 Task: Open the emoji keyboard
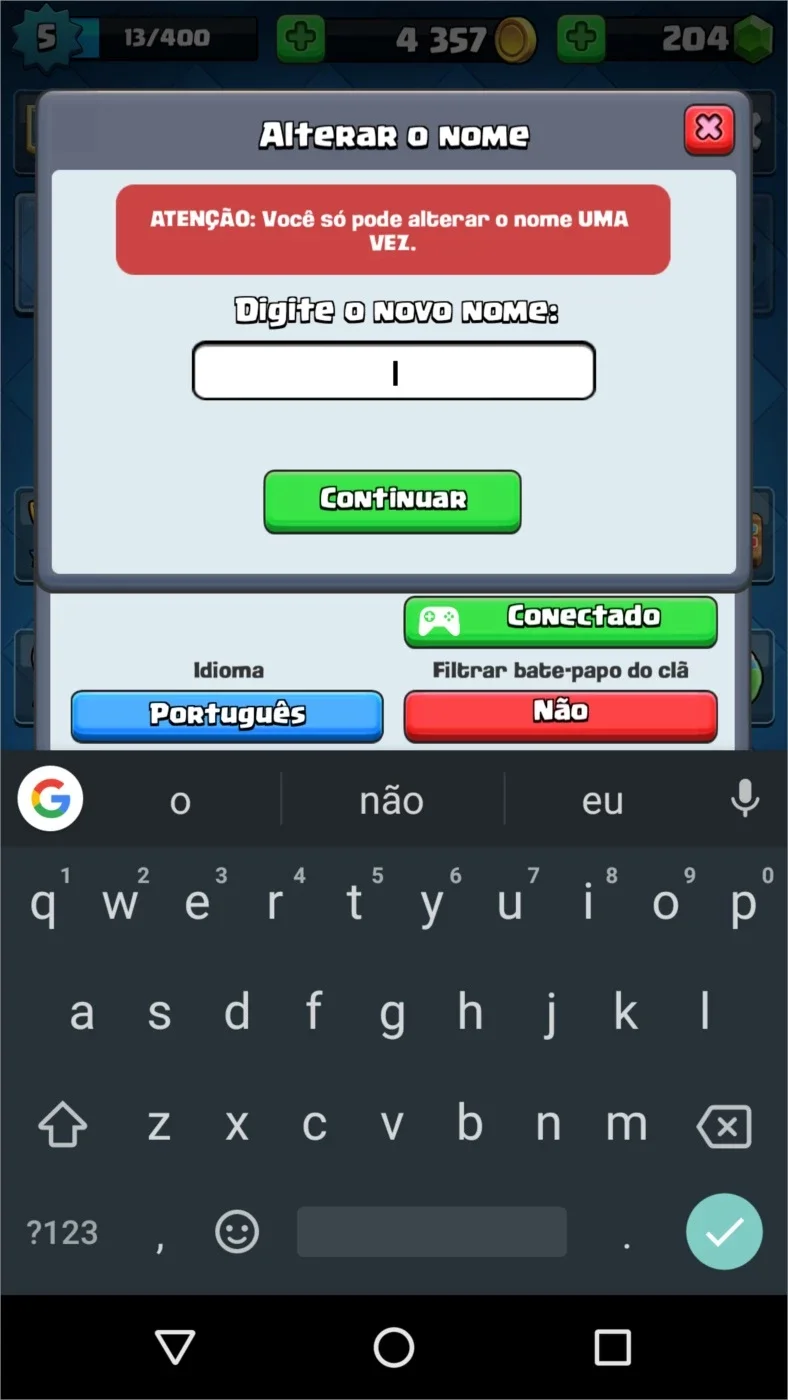tap(237, 1232)
